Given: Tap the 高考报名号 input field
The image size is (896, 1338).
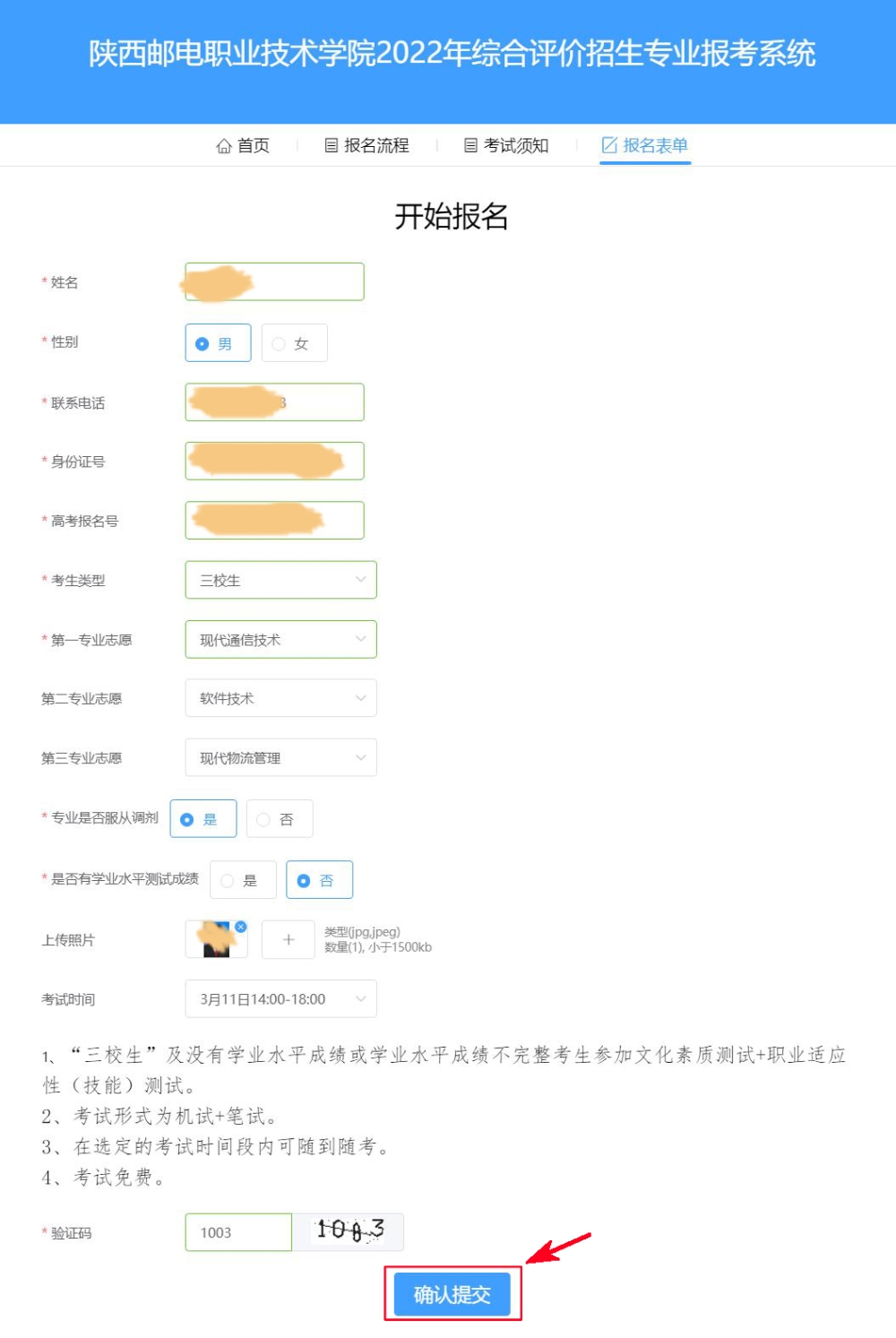Looking at the screenshot, I should 274,521.
